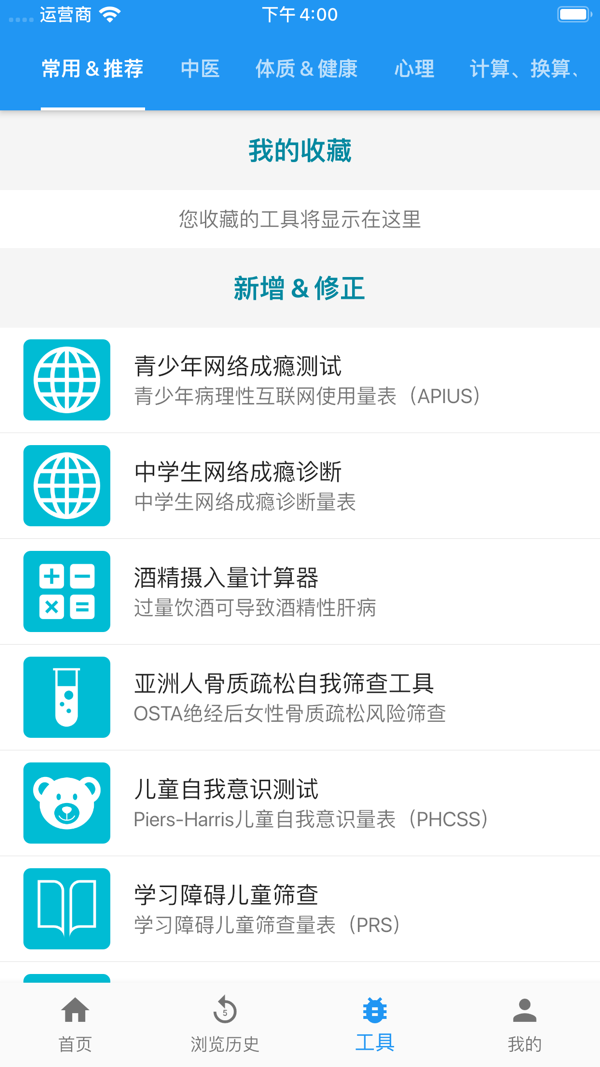The image size is (600, 1067).
Task: Switch to the 体质＆健康 tab
Action: pos(307,69)
